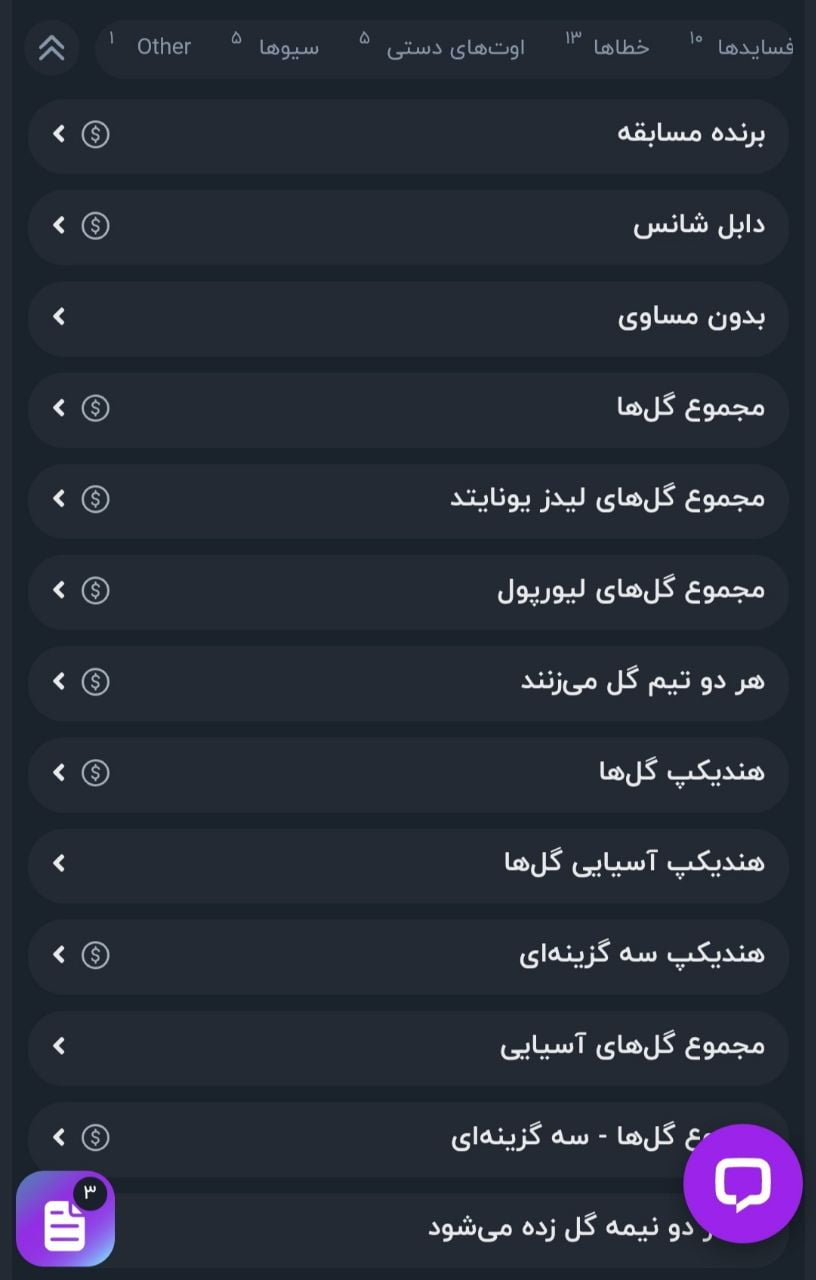Image resolution: width=816 pixels, height=1280 pixels.
Task: Open the cashout icon for برنده مسابقه
Action: pos(96,134)
